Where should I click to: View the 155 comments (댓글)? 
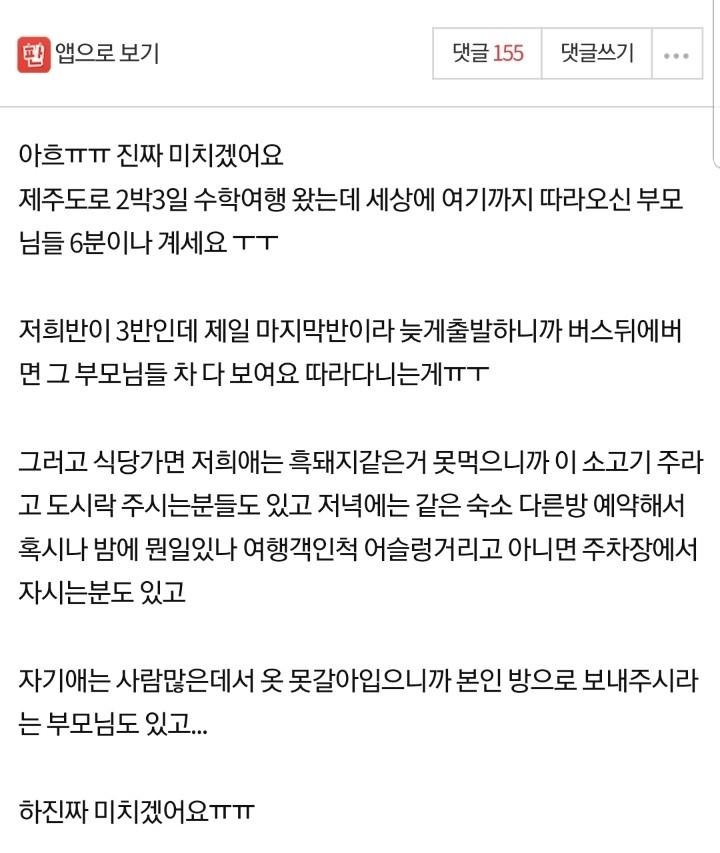click(487, 53)
